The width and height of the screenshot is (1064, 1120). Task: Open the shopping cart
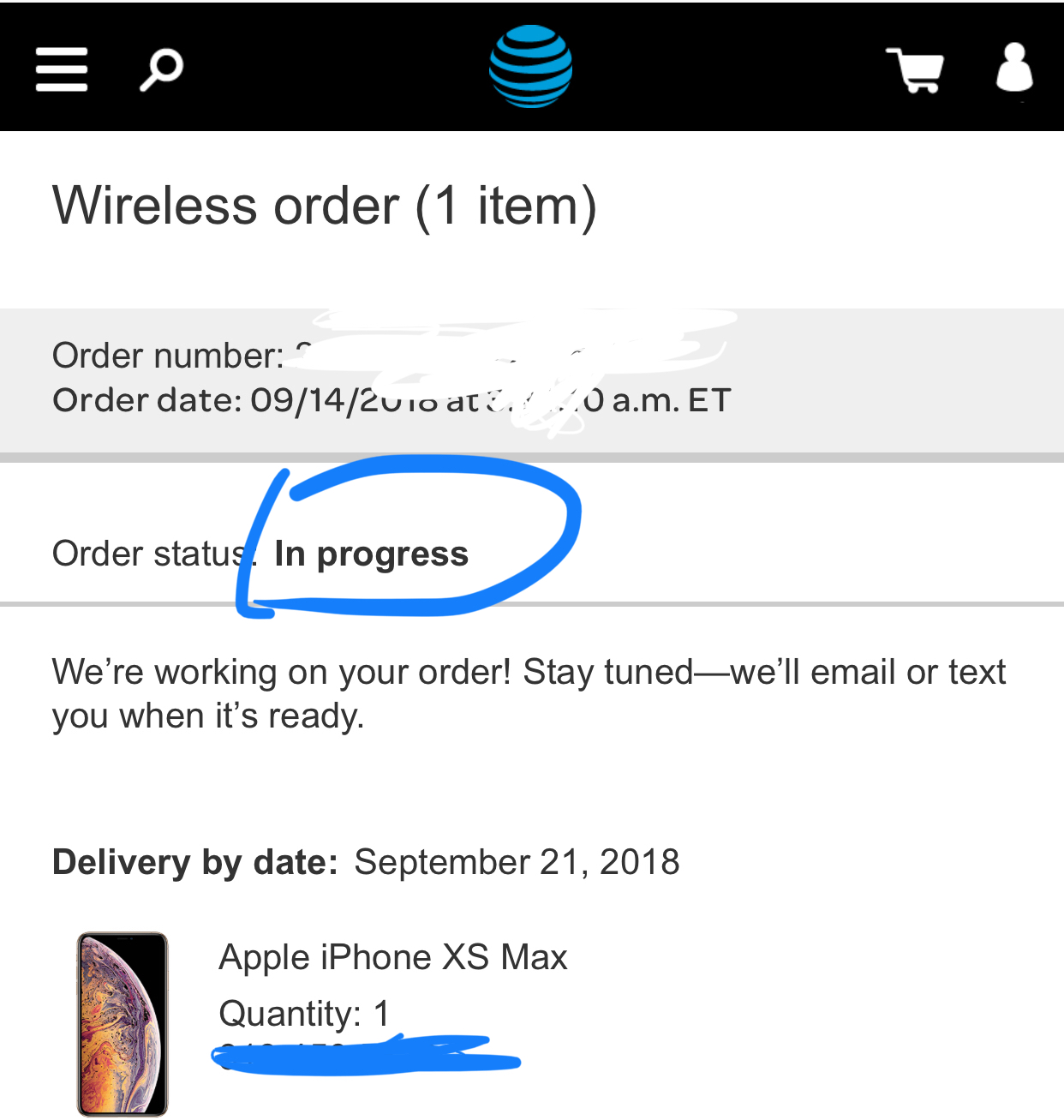(914, 69)
